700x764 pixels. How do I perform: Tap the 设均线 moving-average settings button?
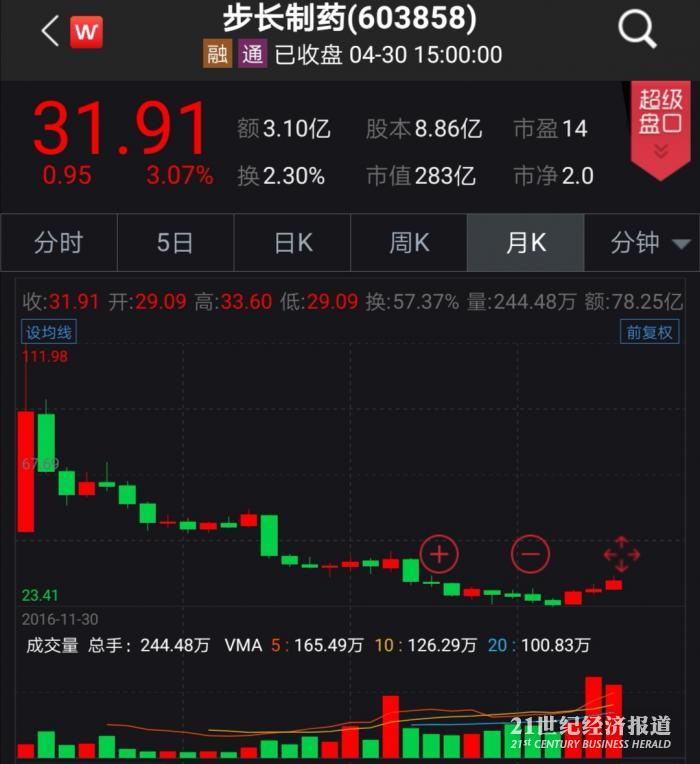(x=50, y=332)
